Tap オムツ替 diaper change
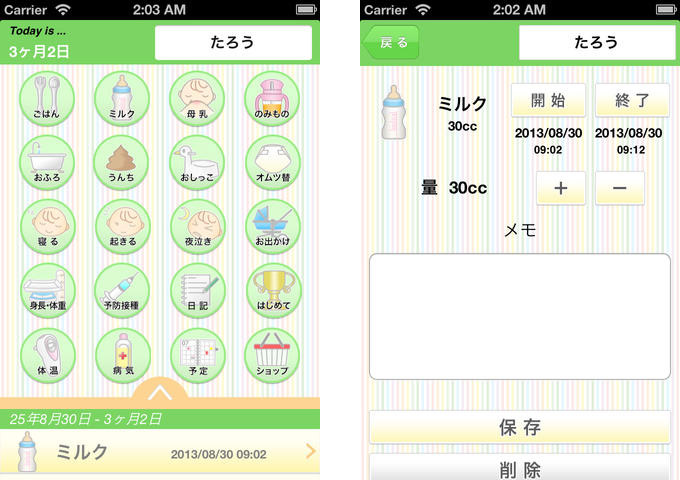680x480 pixels. click(x=271, y=162)
